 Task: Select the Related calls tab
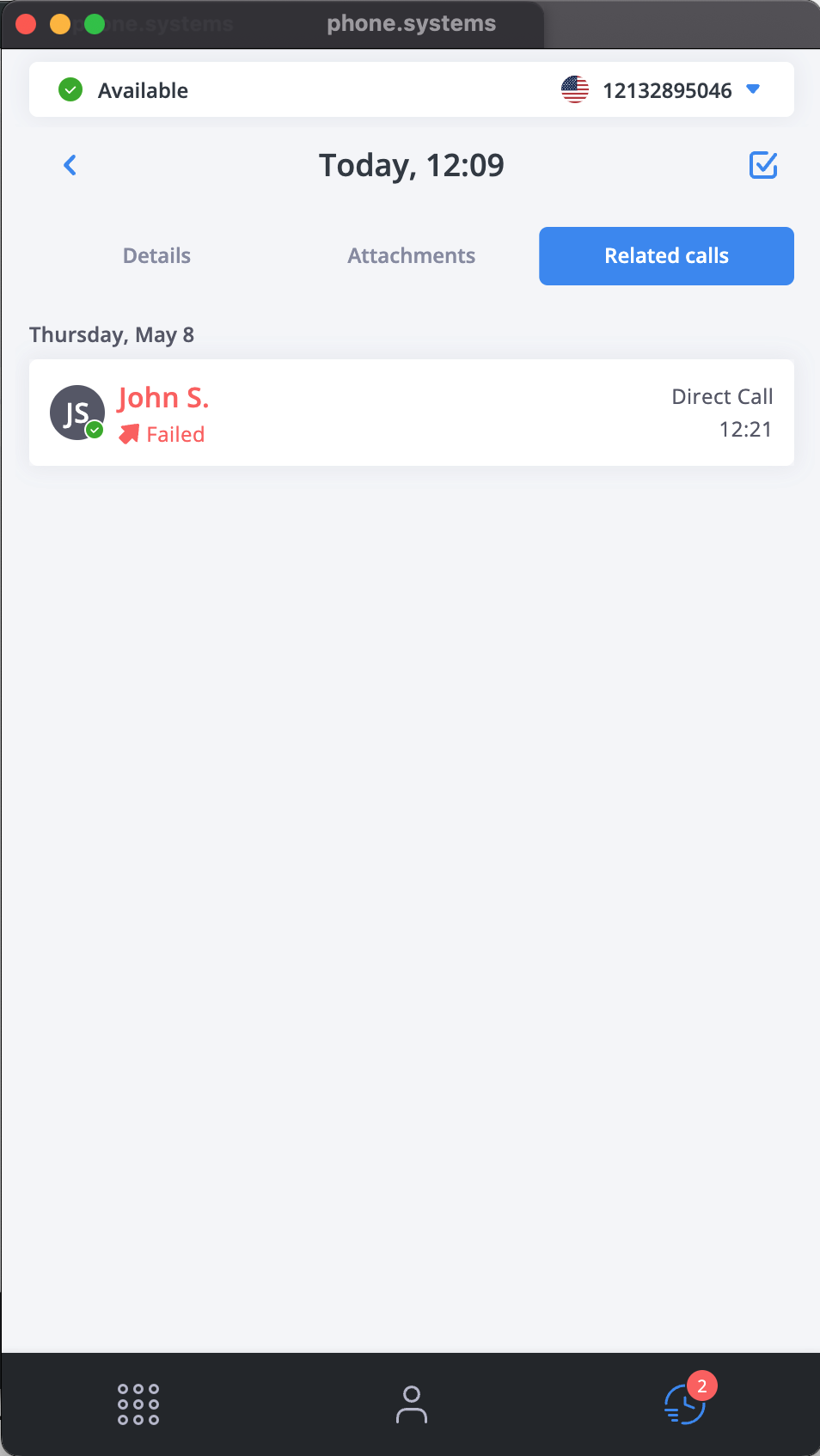tap(666, 256)
